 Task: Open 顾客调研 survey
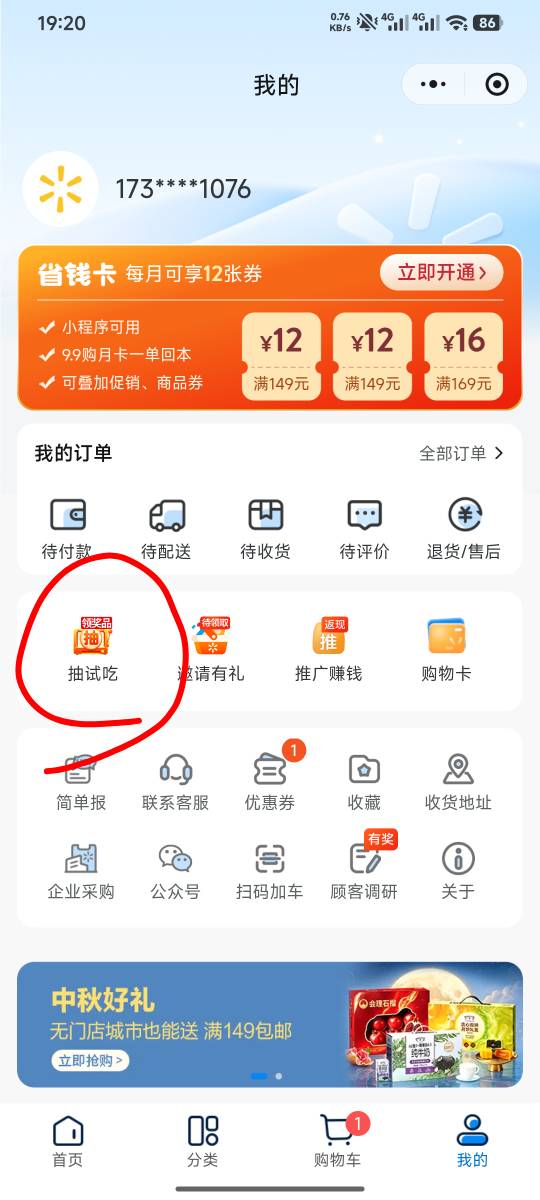pos(364,868)
